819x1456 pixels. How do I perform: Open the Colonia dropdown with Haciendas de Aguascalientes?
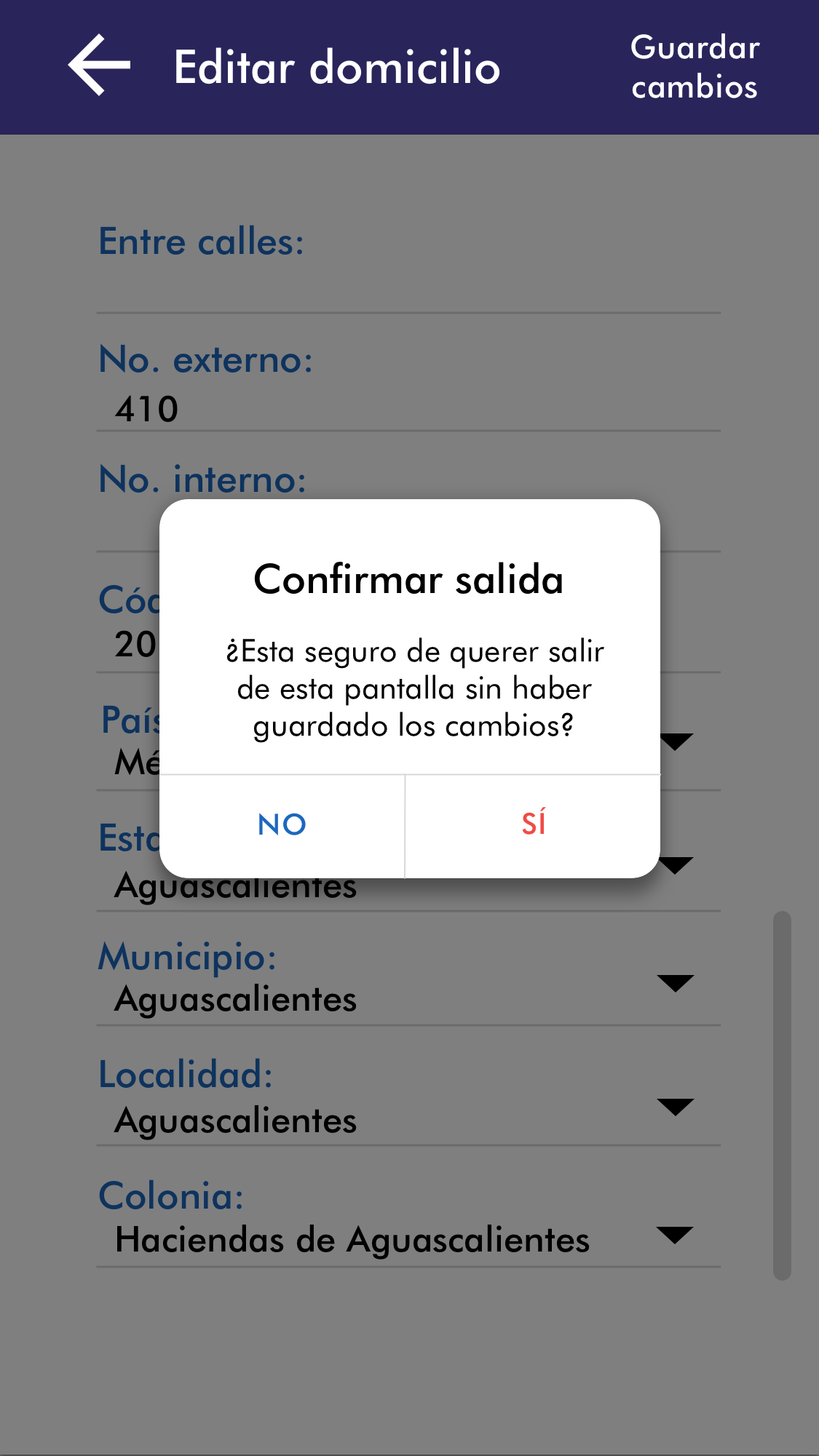pos(674,1235)
